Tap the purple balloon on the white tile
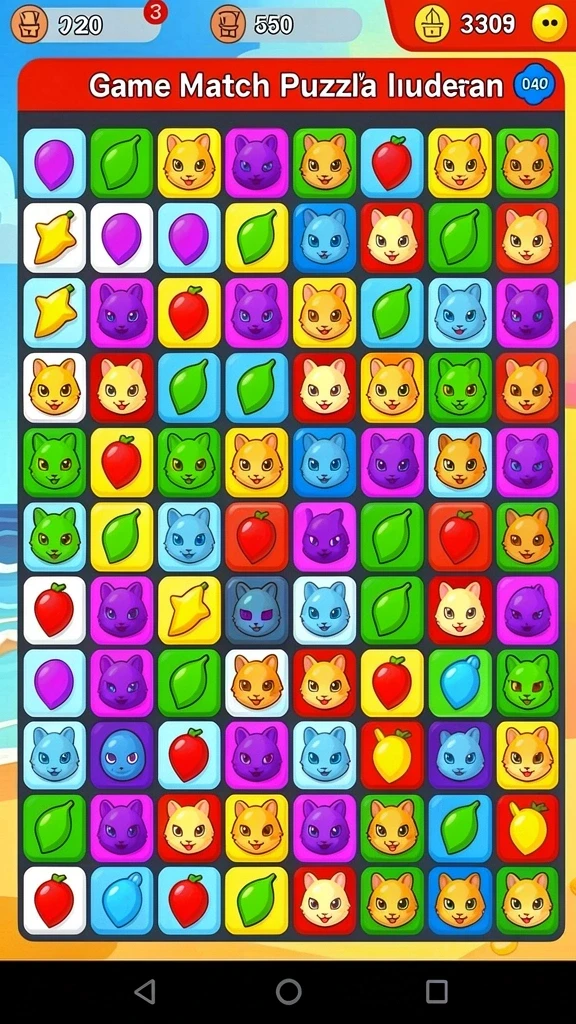The height and width of the screenshot is (1024, 576). coord(121,238)
